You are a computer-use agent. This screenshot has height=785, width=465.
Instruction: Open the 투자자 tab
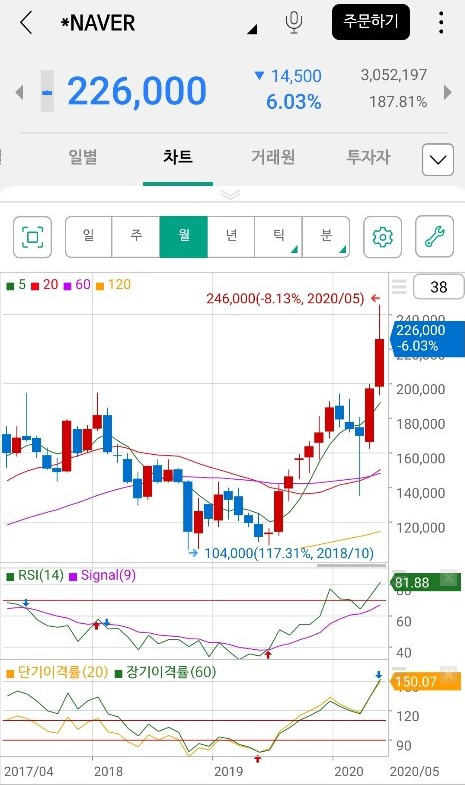pyautogui.click(x=368, y=157)
